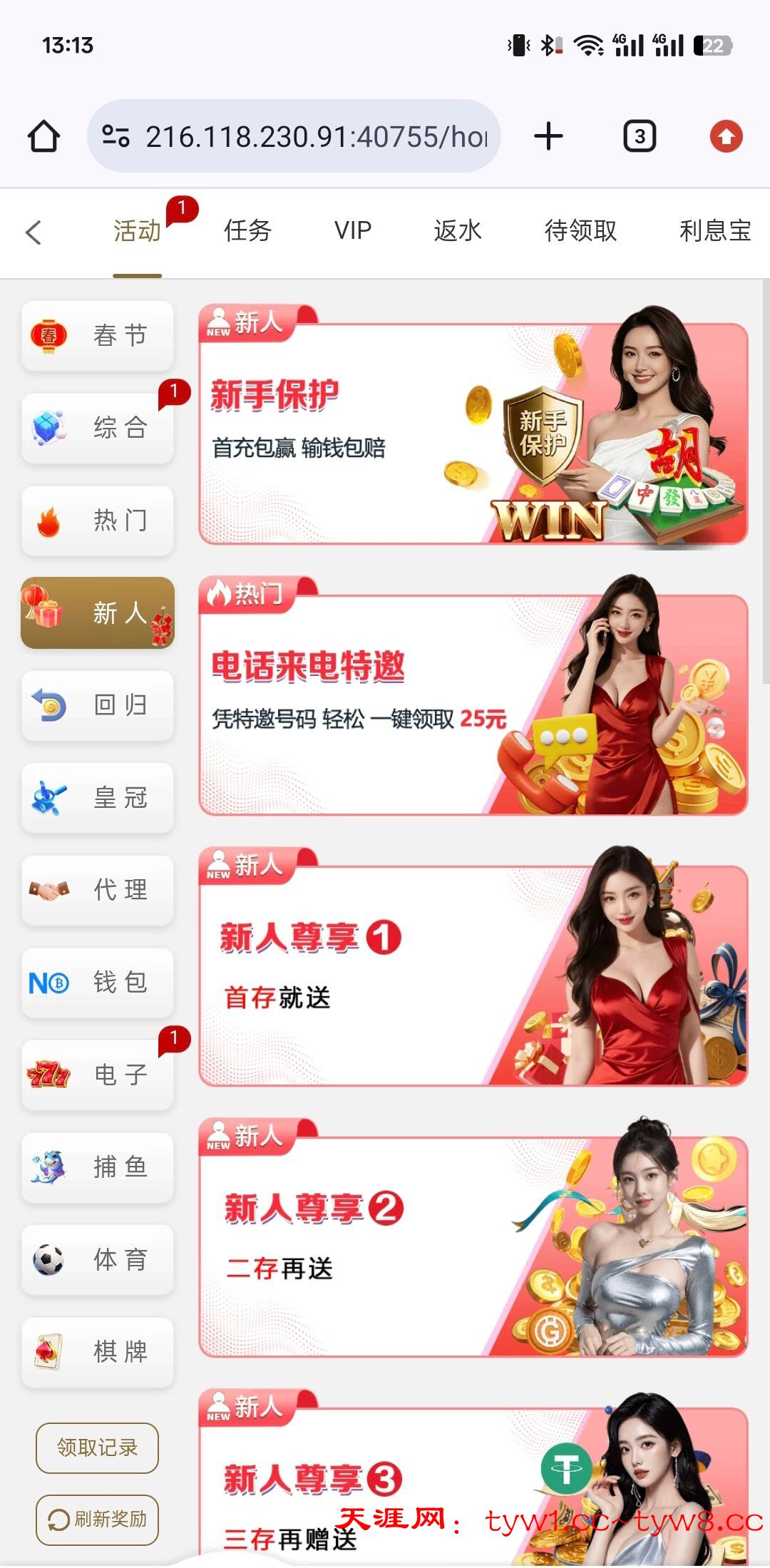Open the 体育 category
770x1568 pixels.
(x=98, y=1259)
